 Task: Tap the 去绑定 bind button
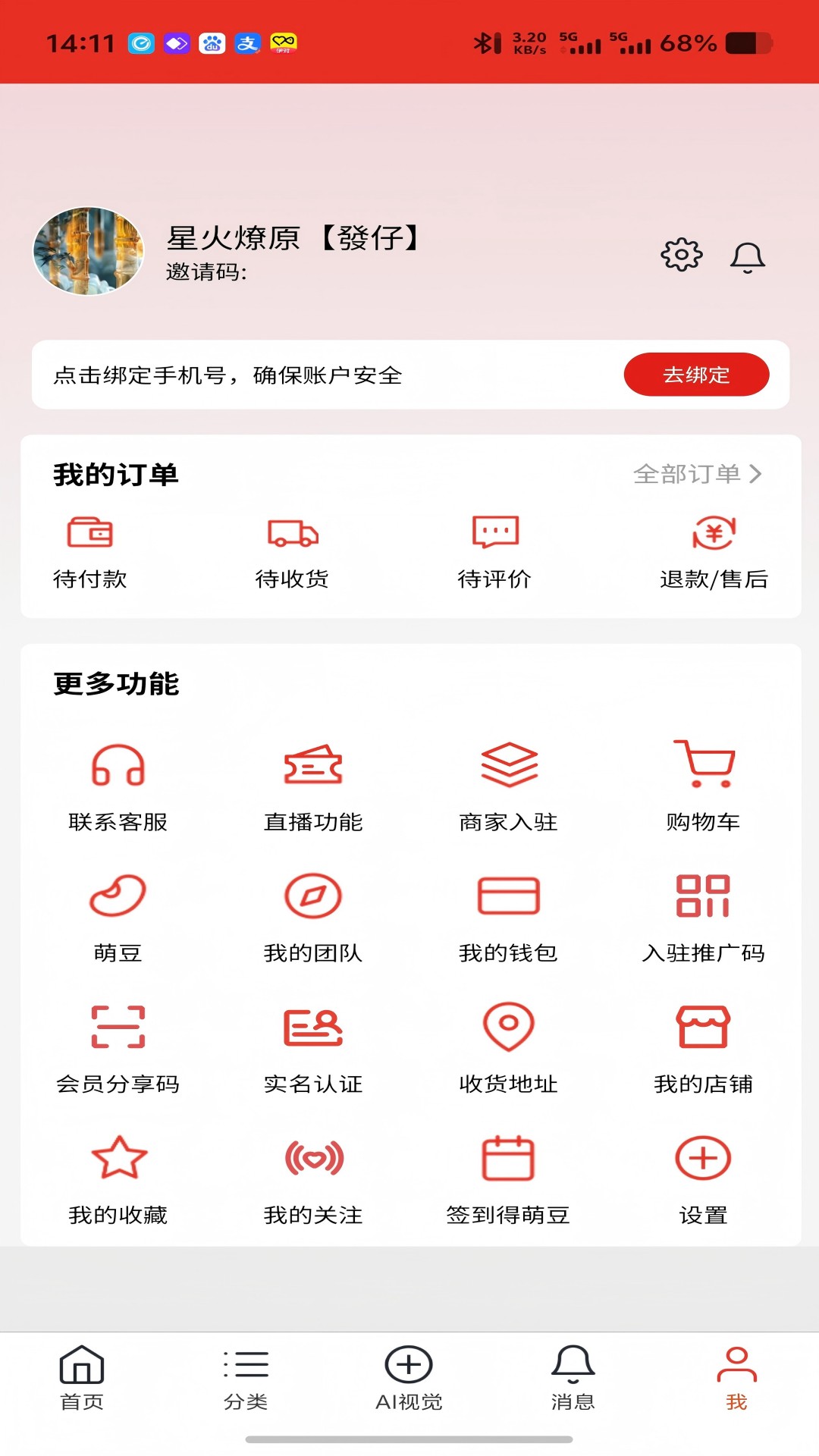coord(696,374)
